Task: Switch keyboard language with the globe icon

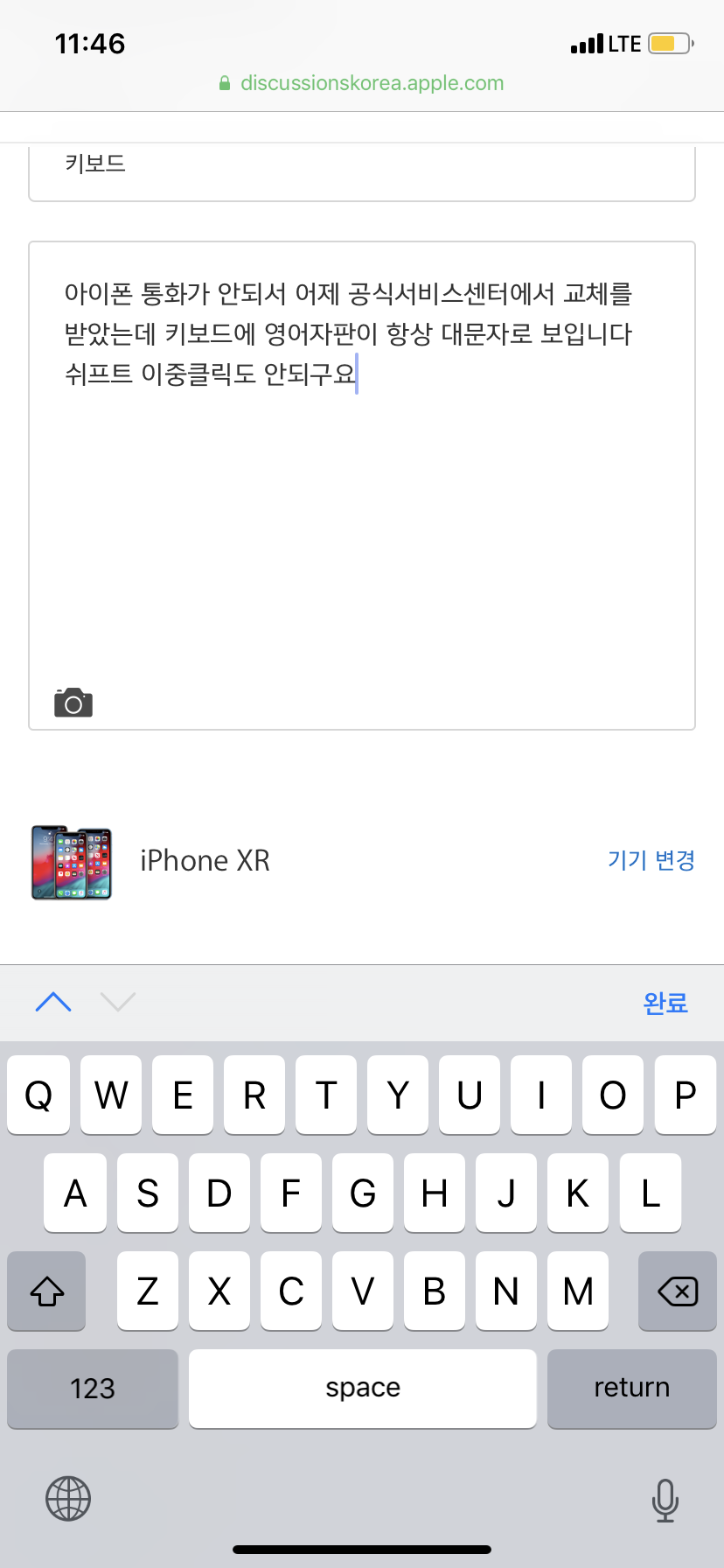Action: tap(68, 1499)
